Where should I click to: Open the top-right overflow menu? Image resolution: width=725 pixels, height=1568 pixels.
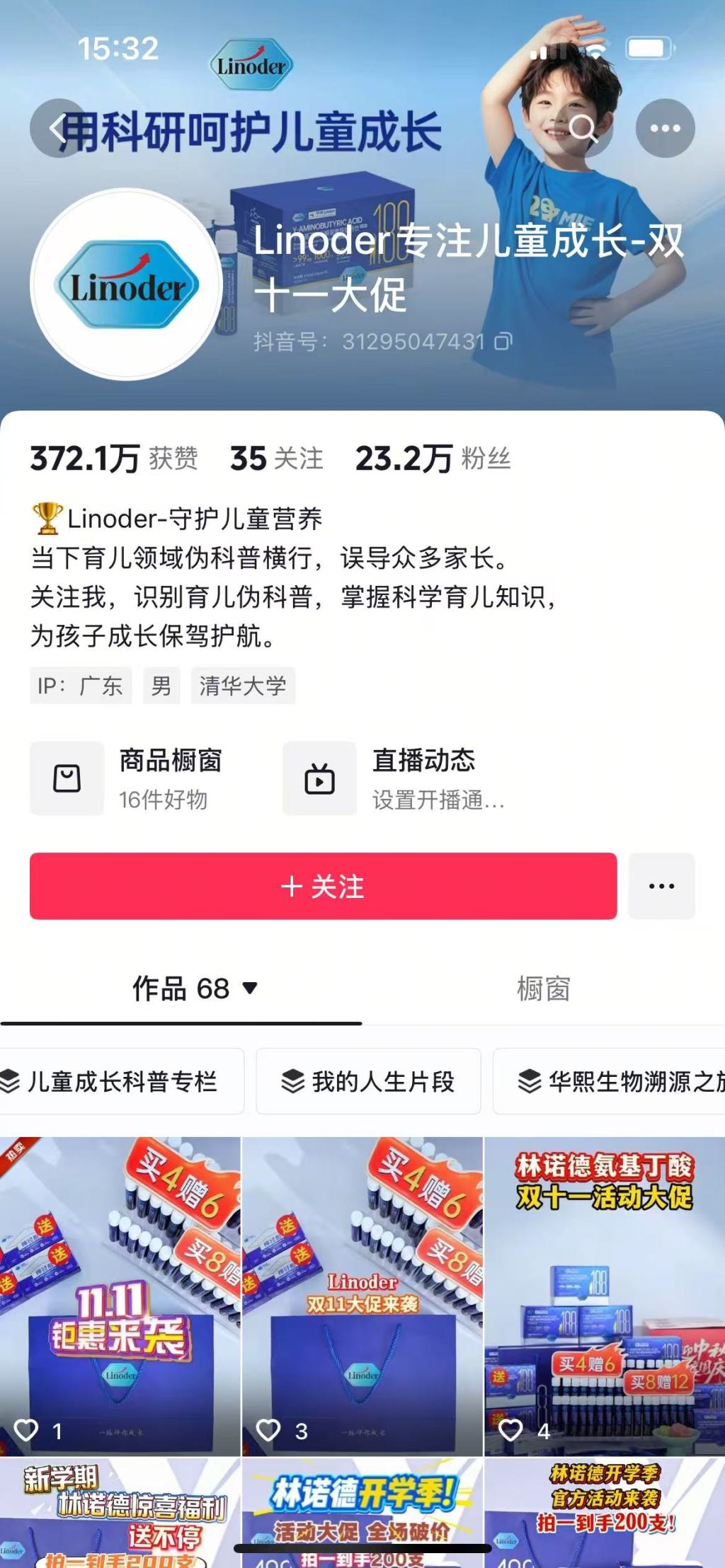point(665,128)
